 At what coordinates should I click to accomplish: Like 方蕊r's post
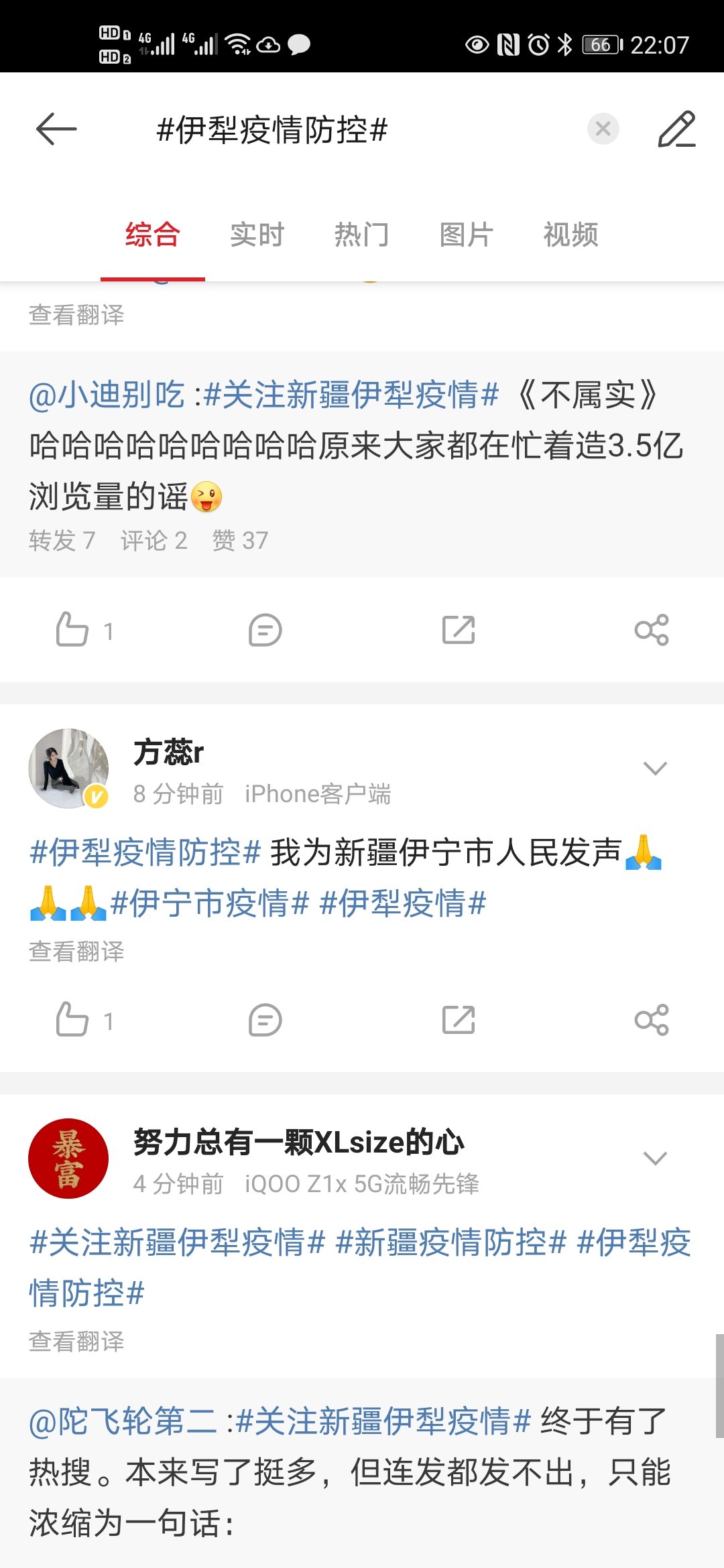coord(72,1020)
